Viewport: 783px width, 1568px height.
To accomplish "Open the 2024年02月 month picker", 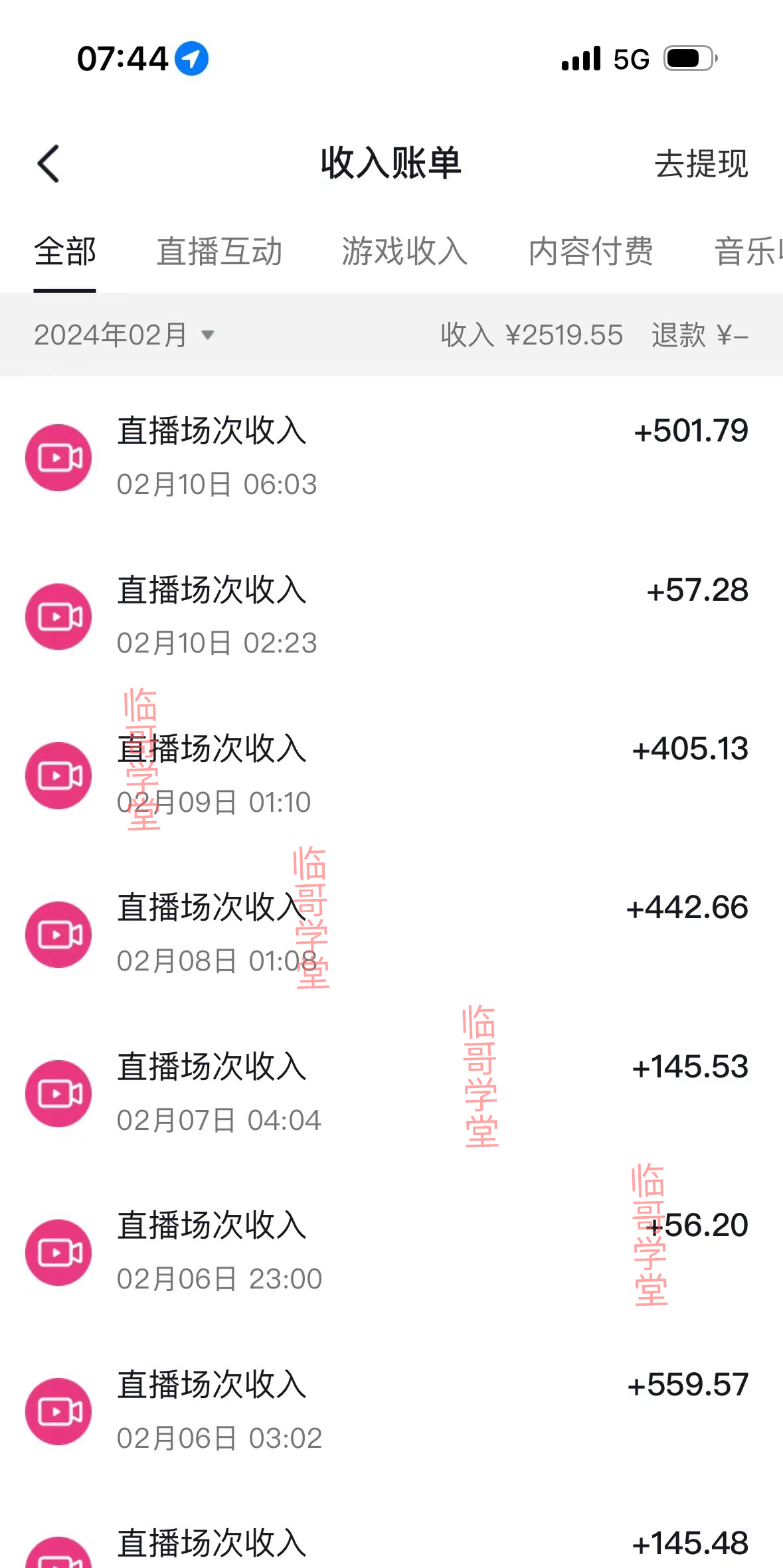I will 124,335.
